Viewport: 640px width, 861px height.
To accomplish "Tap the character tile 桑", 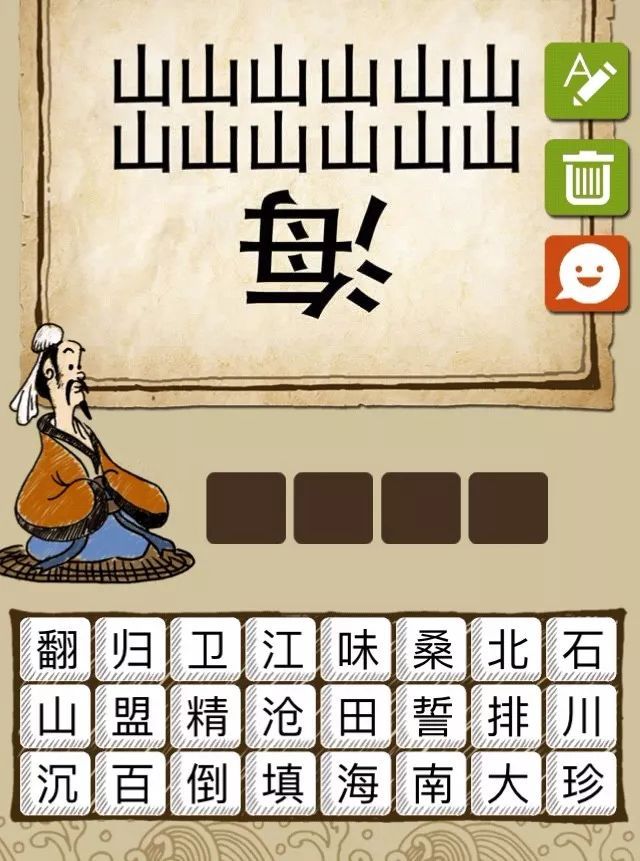I will click(x=432, y=650).
